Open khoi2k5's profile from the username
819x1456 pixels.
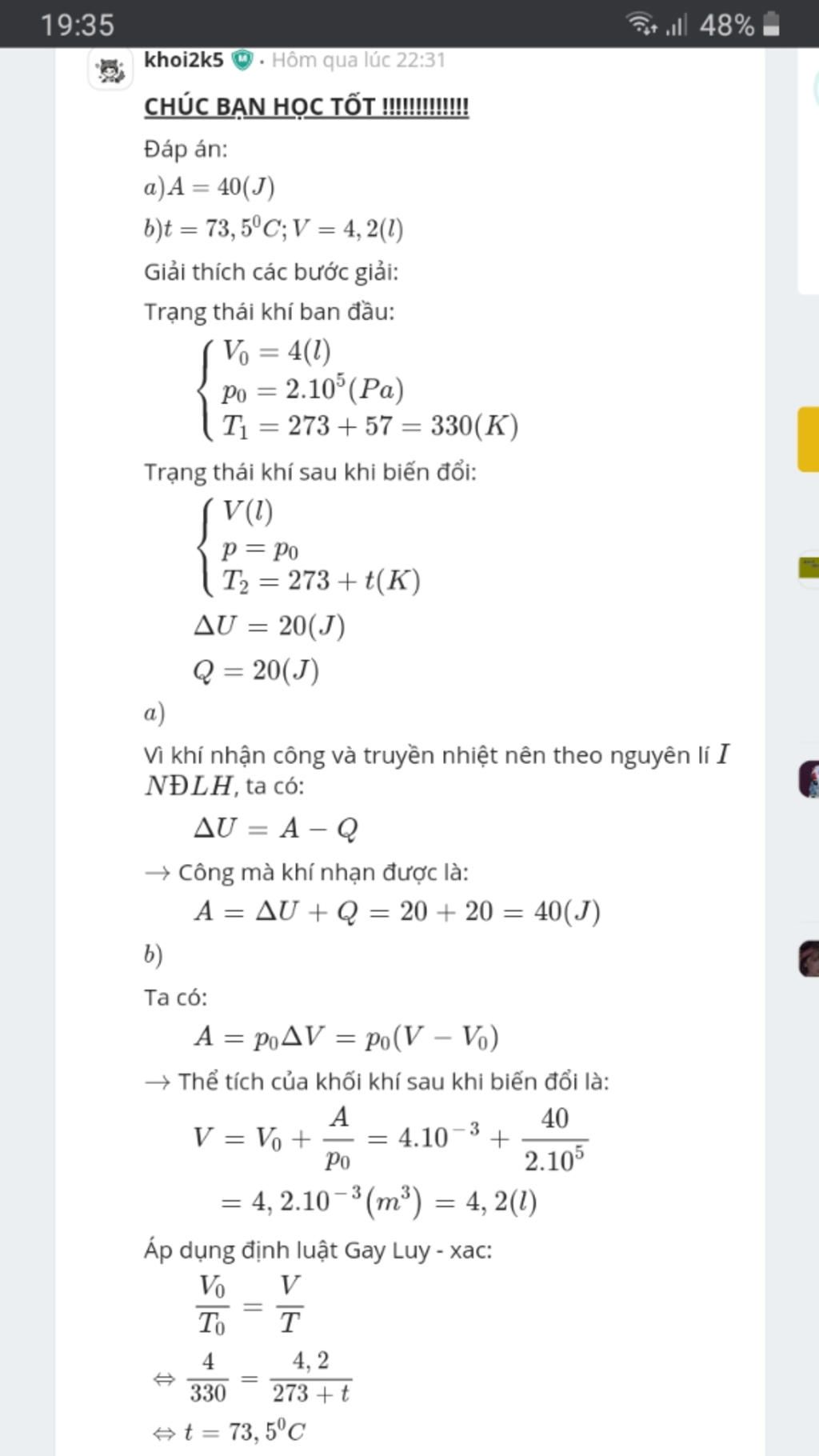183,60
